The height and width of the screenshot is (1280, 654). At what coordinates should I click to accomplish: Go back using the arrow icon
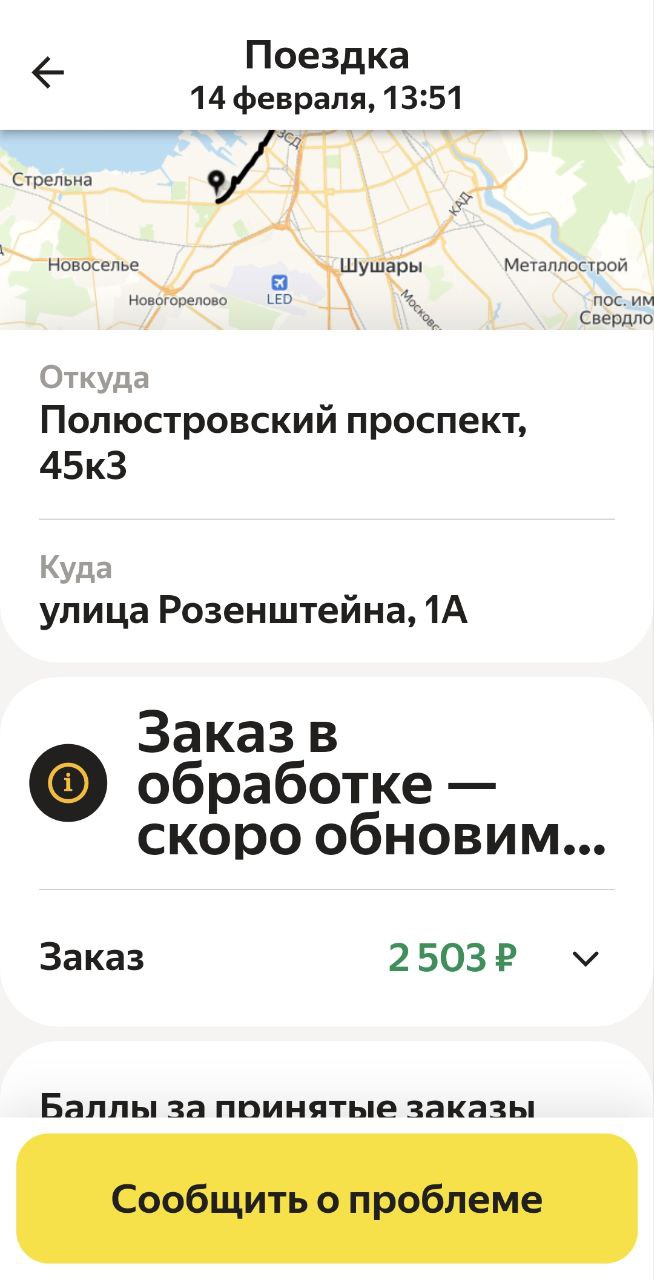(48, 72)
